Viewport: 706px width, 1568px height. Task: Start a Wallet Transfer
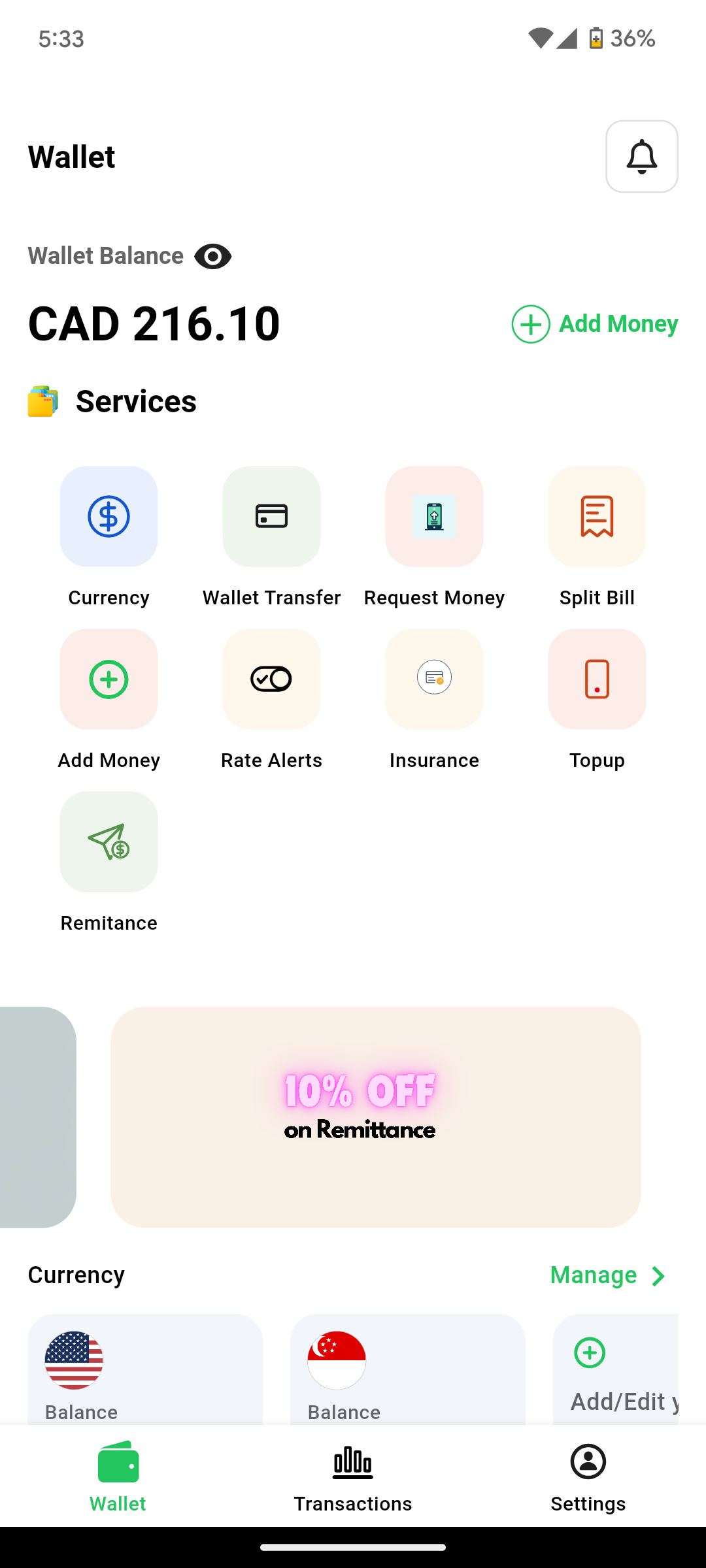(271, 517)
